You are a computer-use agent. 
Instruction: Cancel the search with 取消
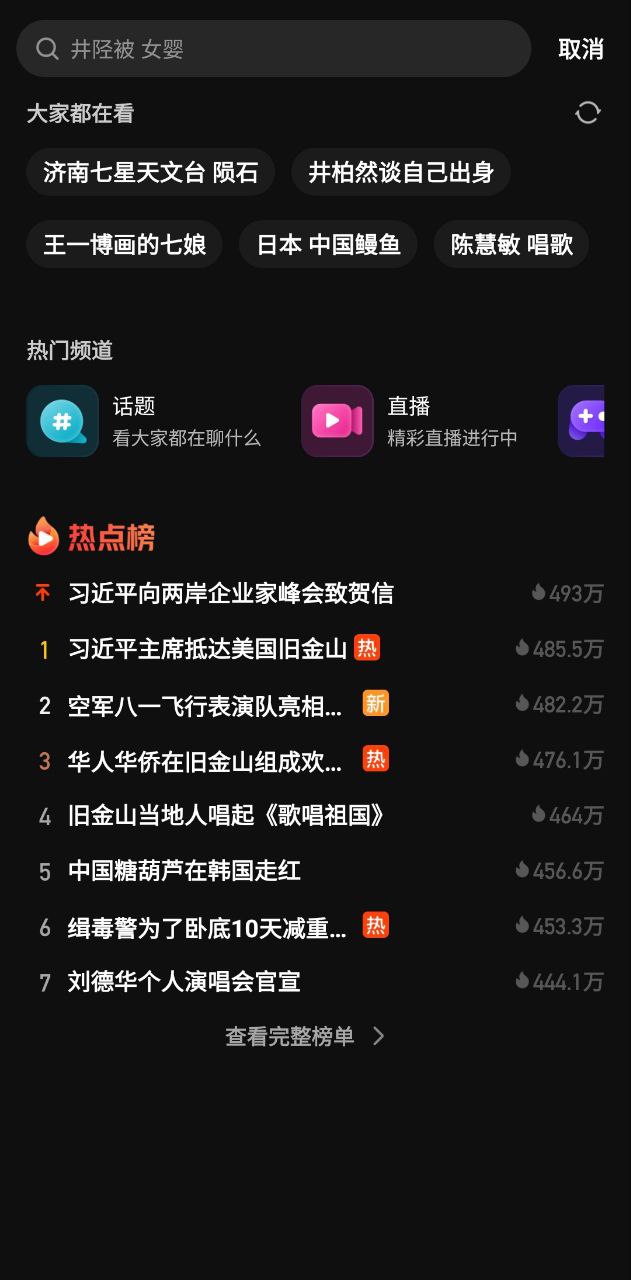coord(581,49)
